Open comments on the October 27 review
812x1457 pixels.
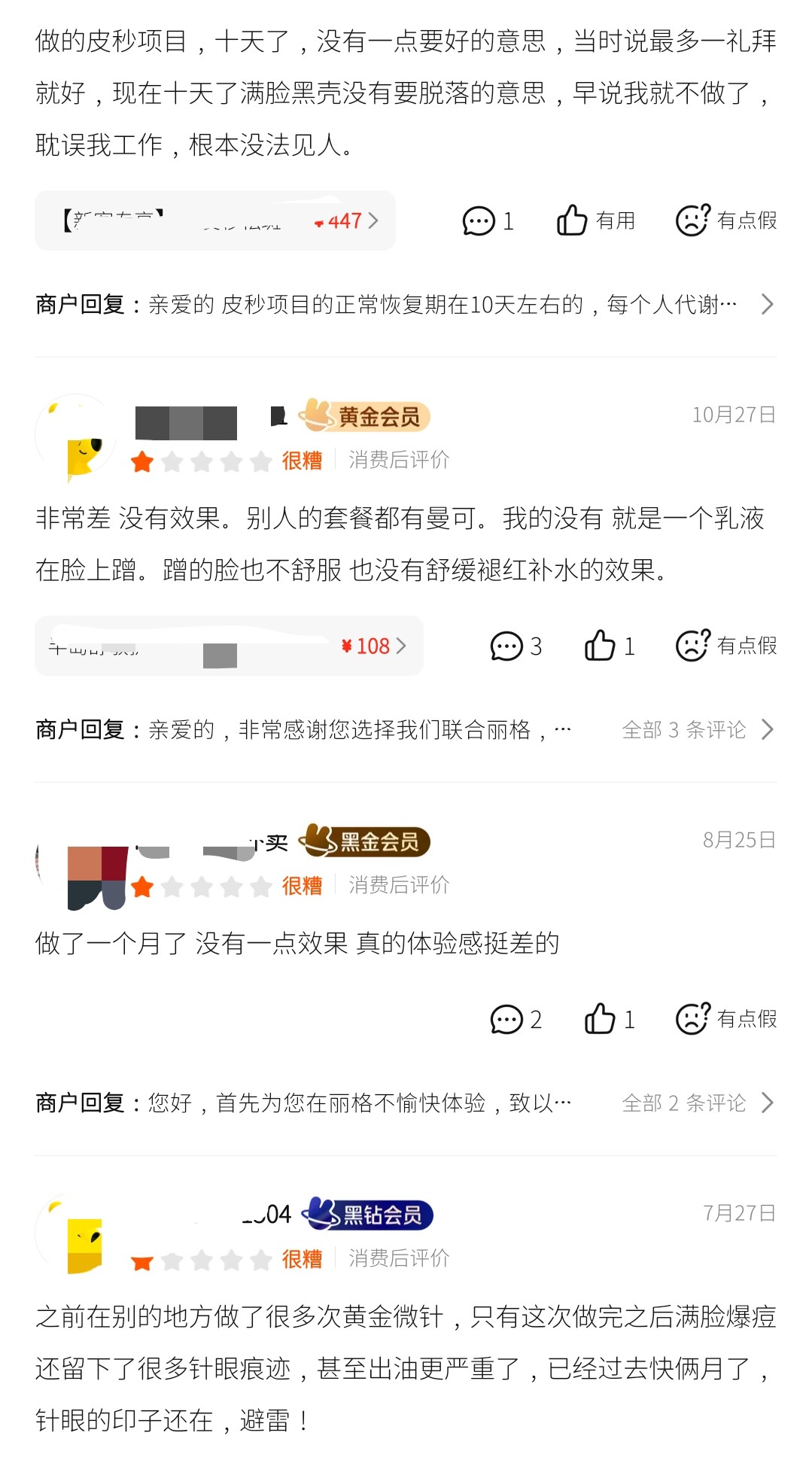coord(515,646)
